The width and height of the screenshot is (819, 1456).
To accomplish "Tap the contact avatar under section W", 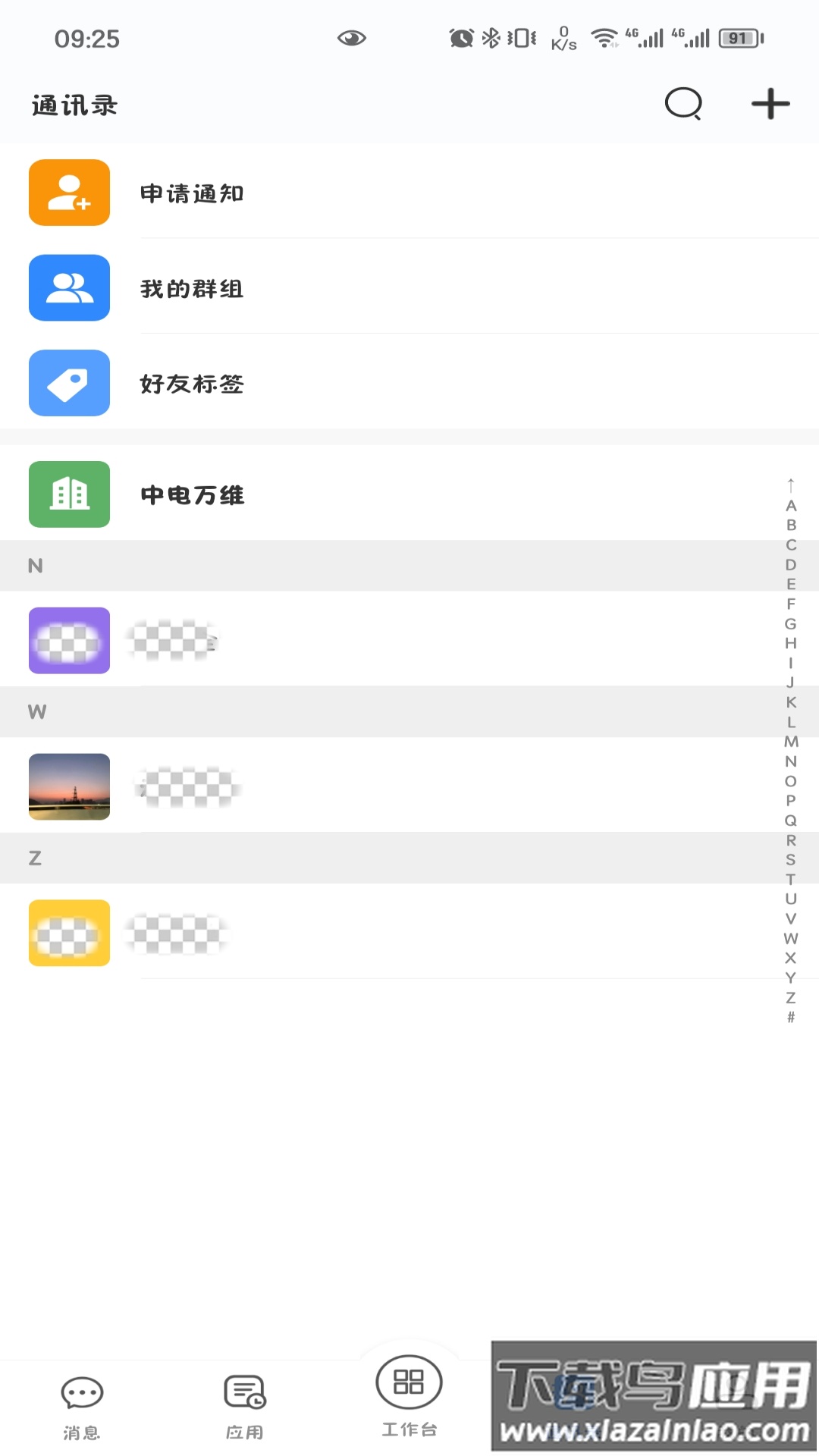I will [69, 786].
